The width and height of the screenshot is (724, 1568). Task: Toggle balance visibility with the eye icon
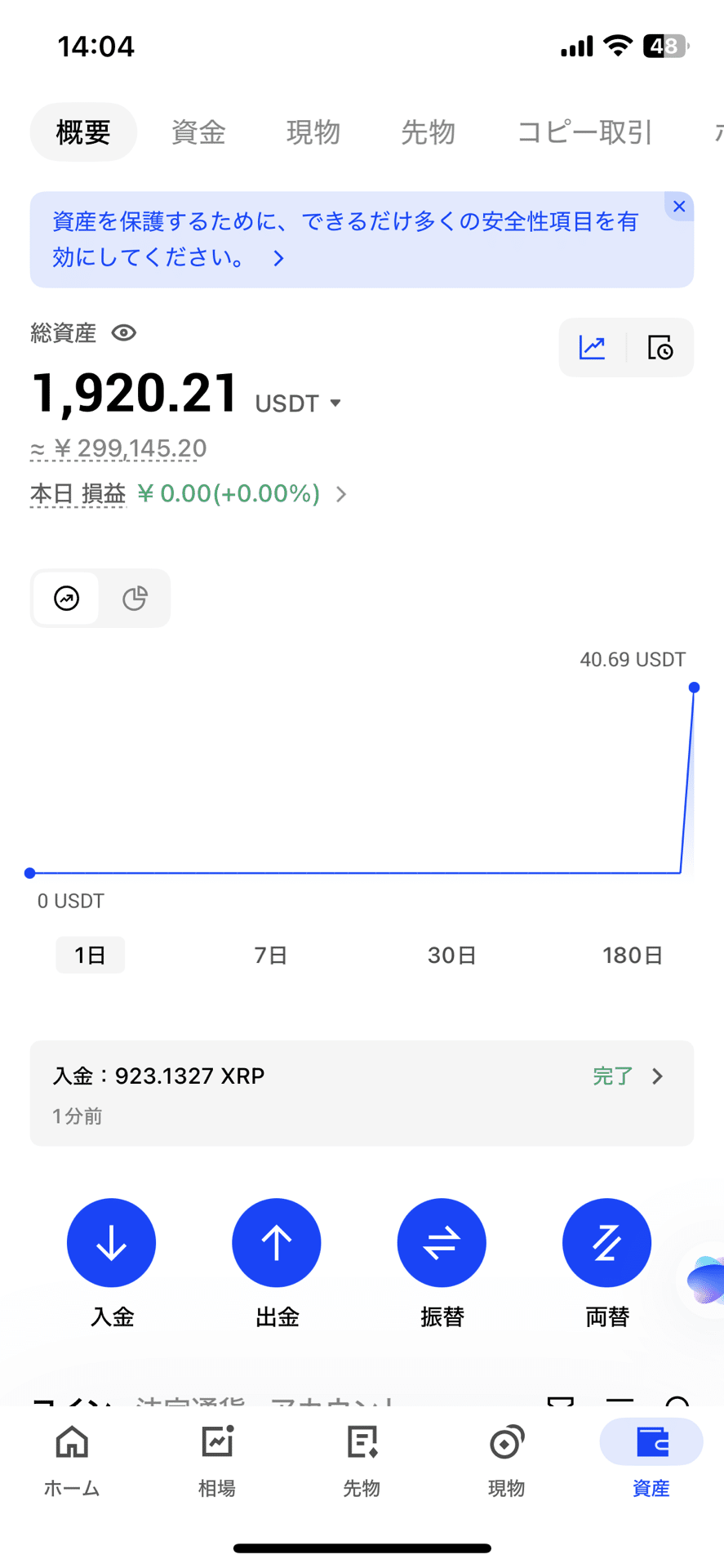coord(124,333)
